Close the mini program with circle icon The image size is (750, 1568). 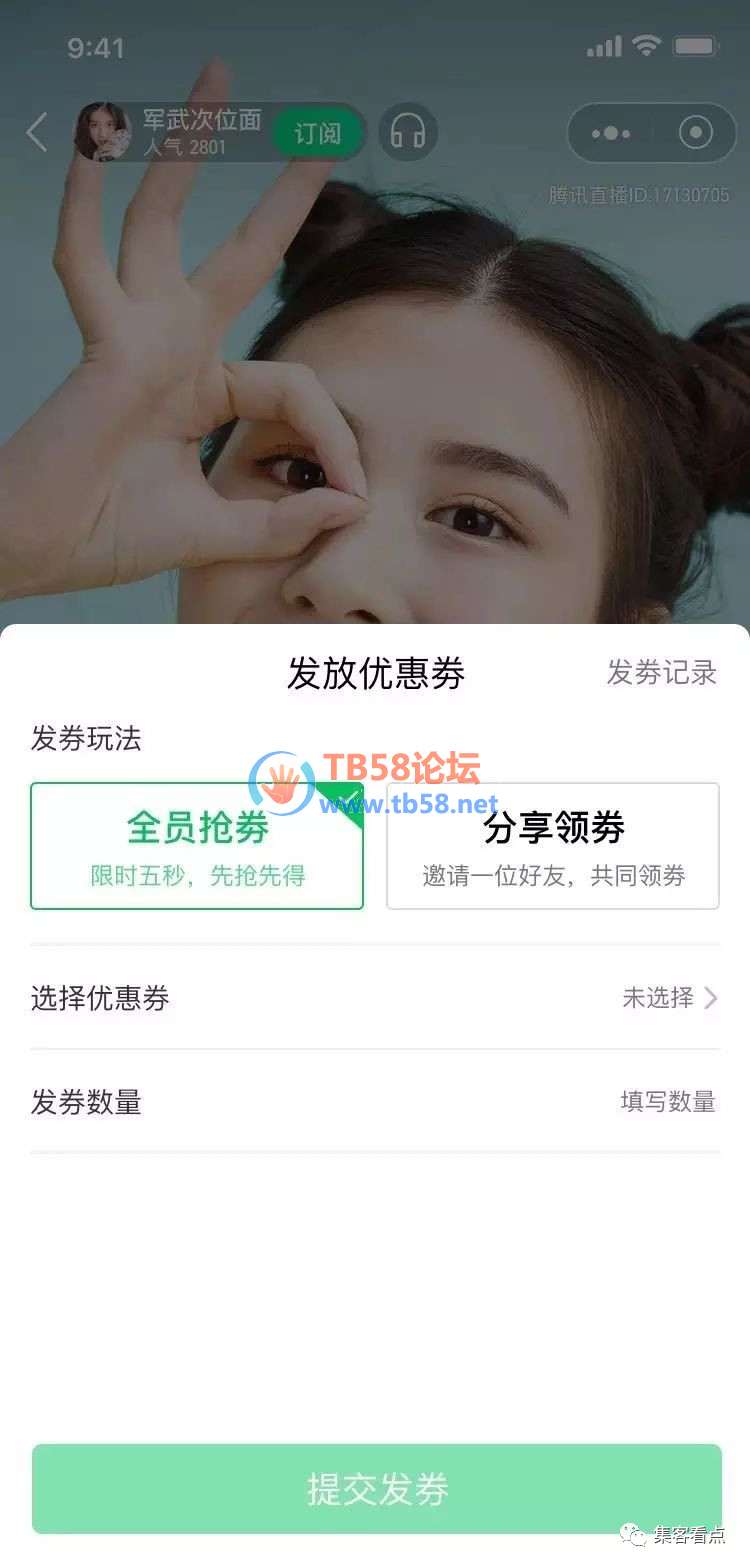coord(696,133)
